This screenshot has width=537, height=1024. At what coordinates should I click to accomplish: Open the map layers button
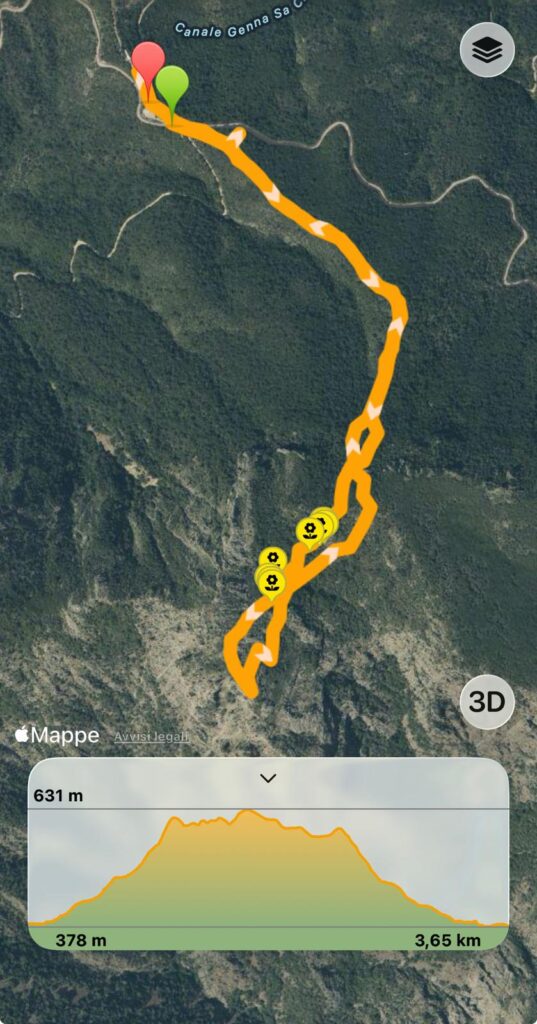coord(487,50)
